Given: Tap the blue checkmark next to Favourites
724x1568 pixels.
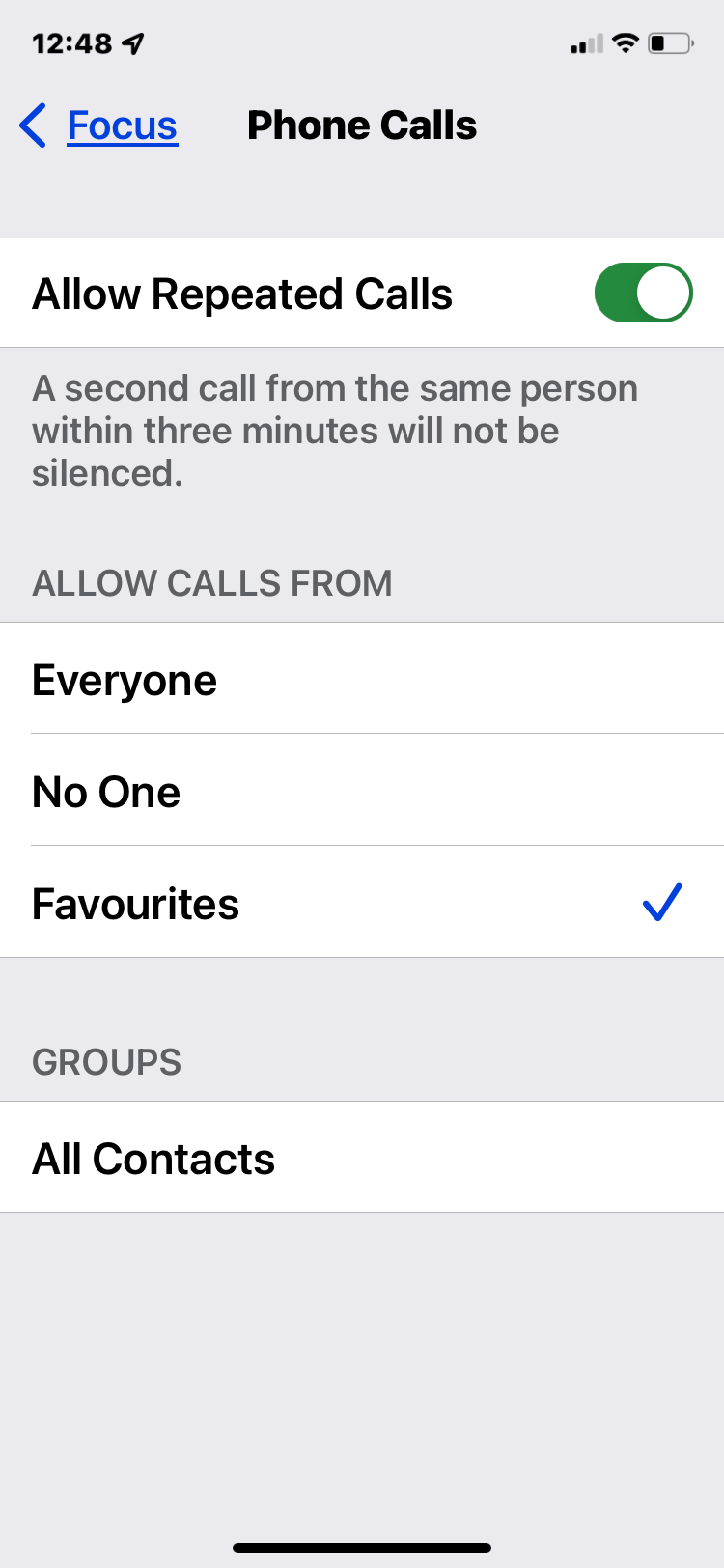Looking at the screenshot, I should [x=660, y=903].
